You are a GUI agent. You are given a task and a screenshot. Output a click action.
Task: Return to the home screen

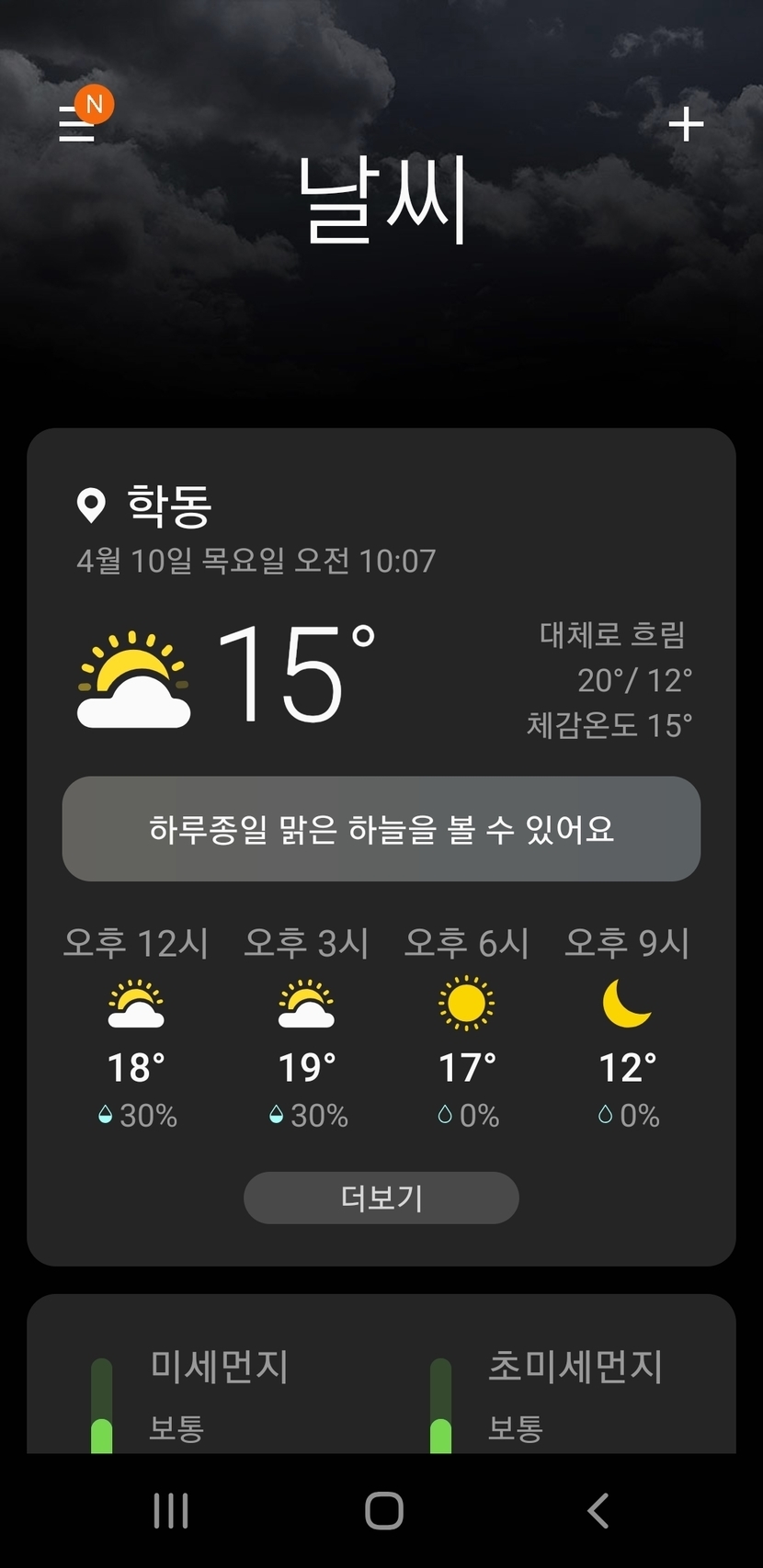(x=383, y=1510)
